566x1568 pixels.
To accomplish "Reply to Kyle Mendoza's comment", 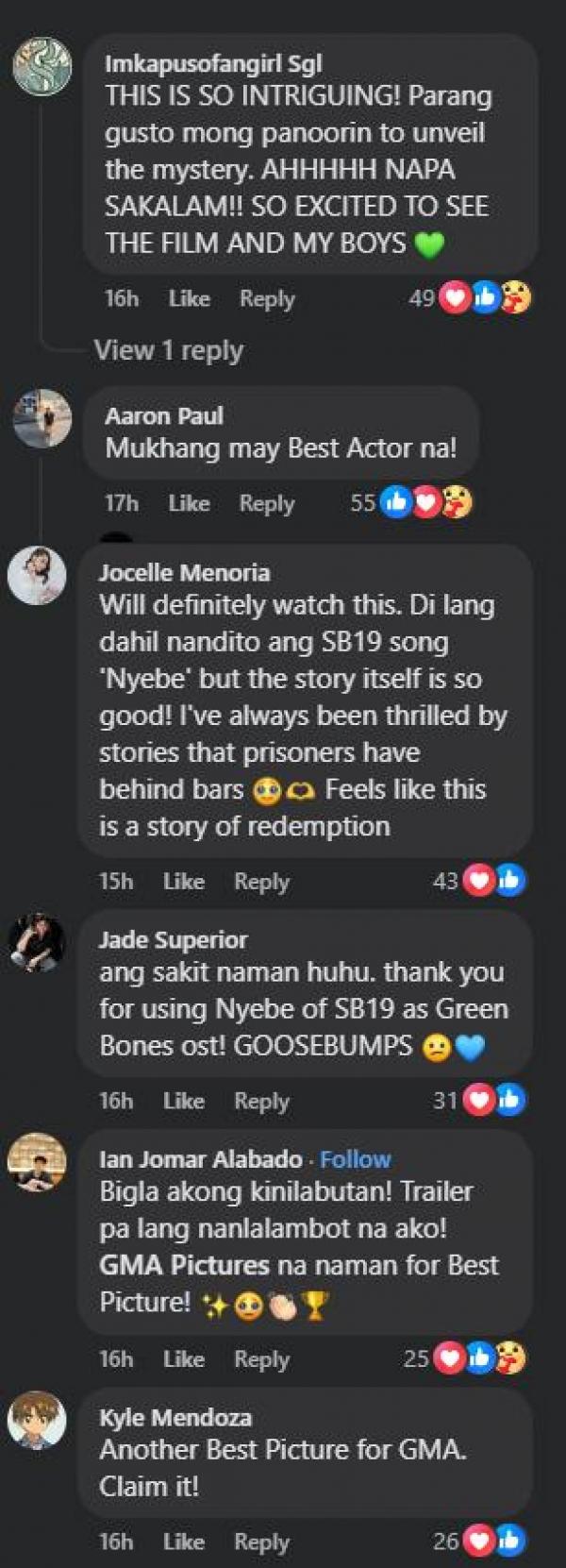I will point(261,1542).
